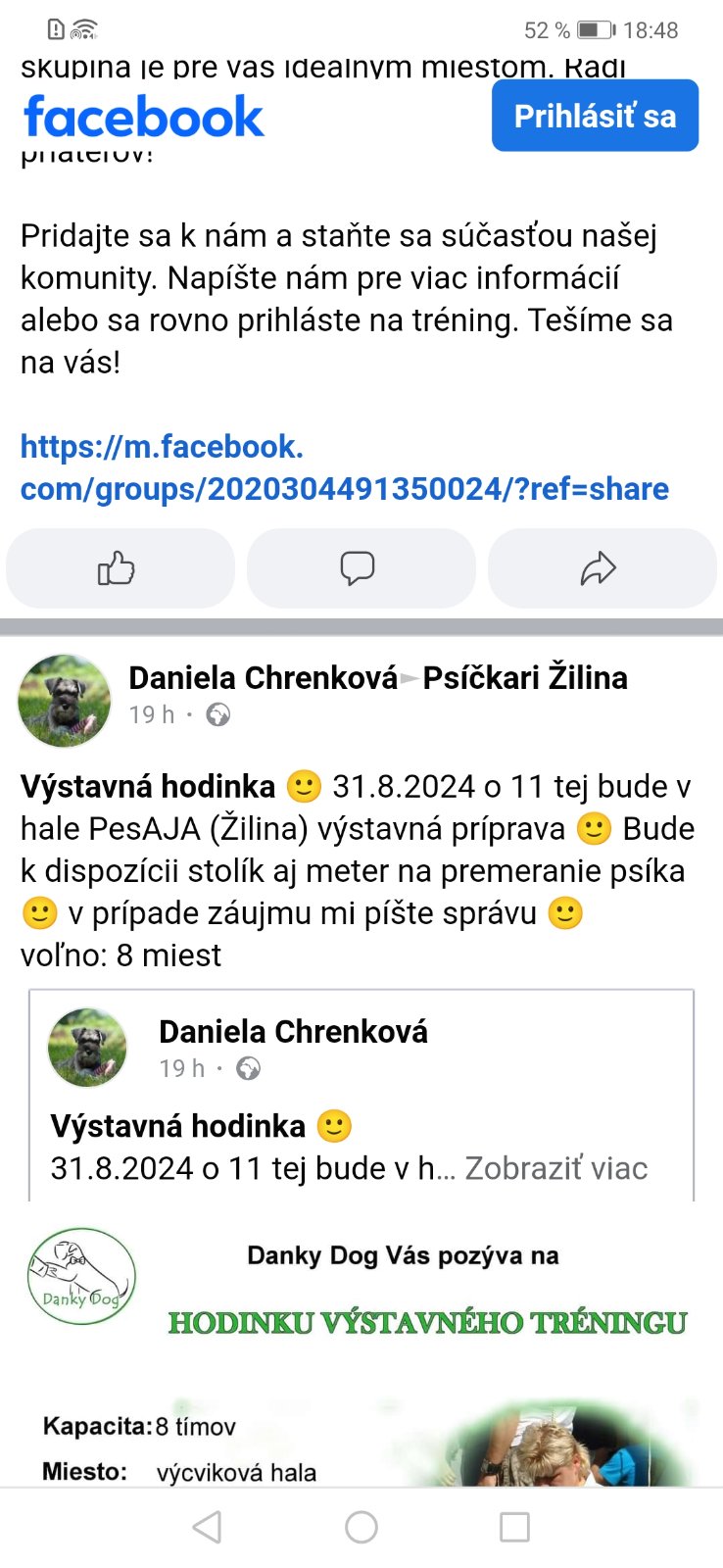723x1568 pixels.
Task: Go to home screen via system button
Action: point(361,1527)
